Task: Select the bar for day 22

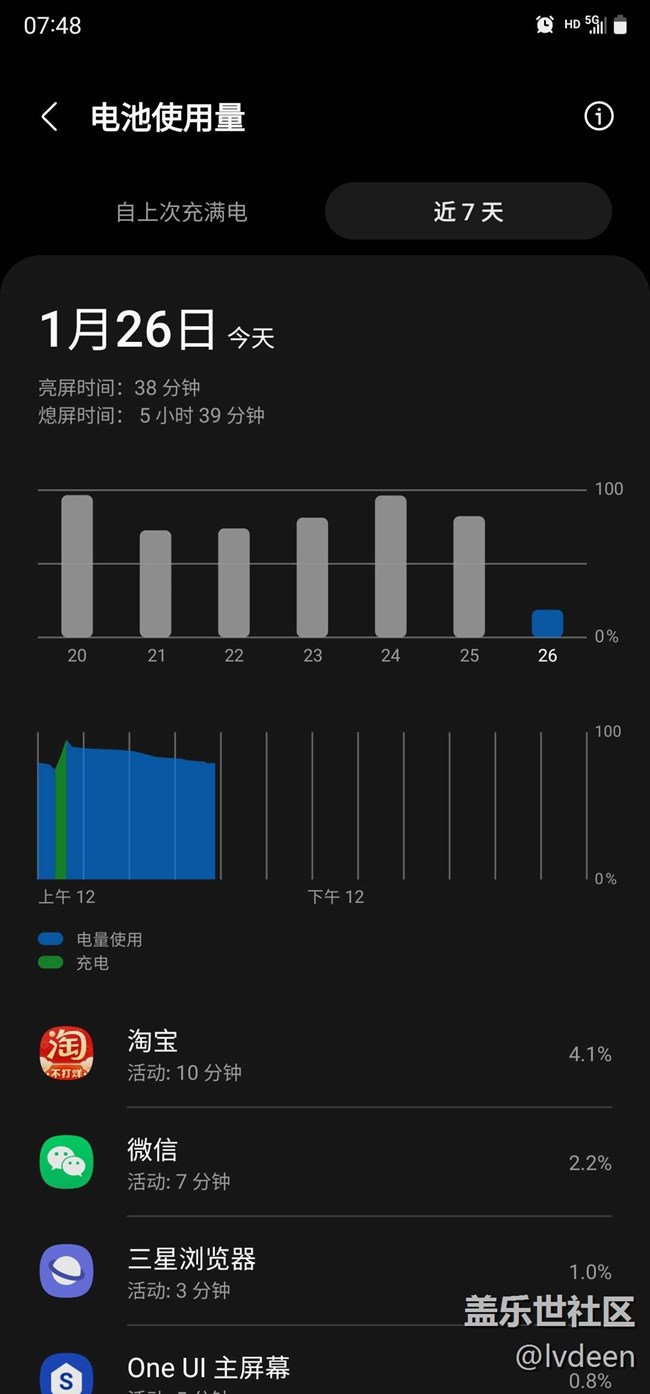Action: [234, 583]
